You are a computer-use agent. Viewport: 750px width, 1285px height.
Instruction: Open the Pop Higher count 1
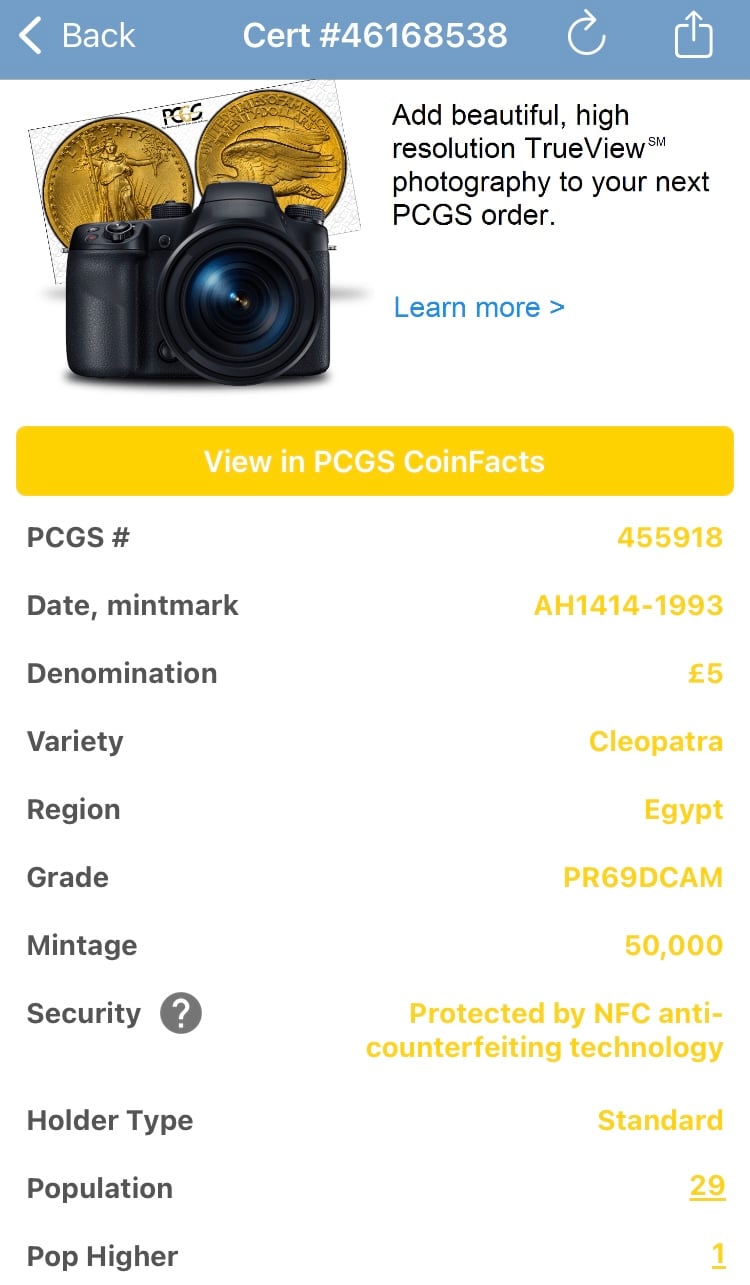click(x=717, y=1255)
